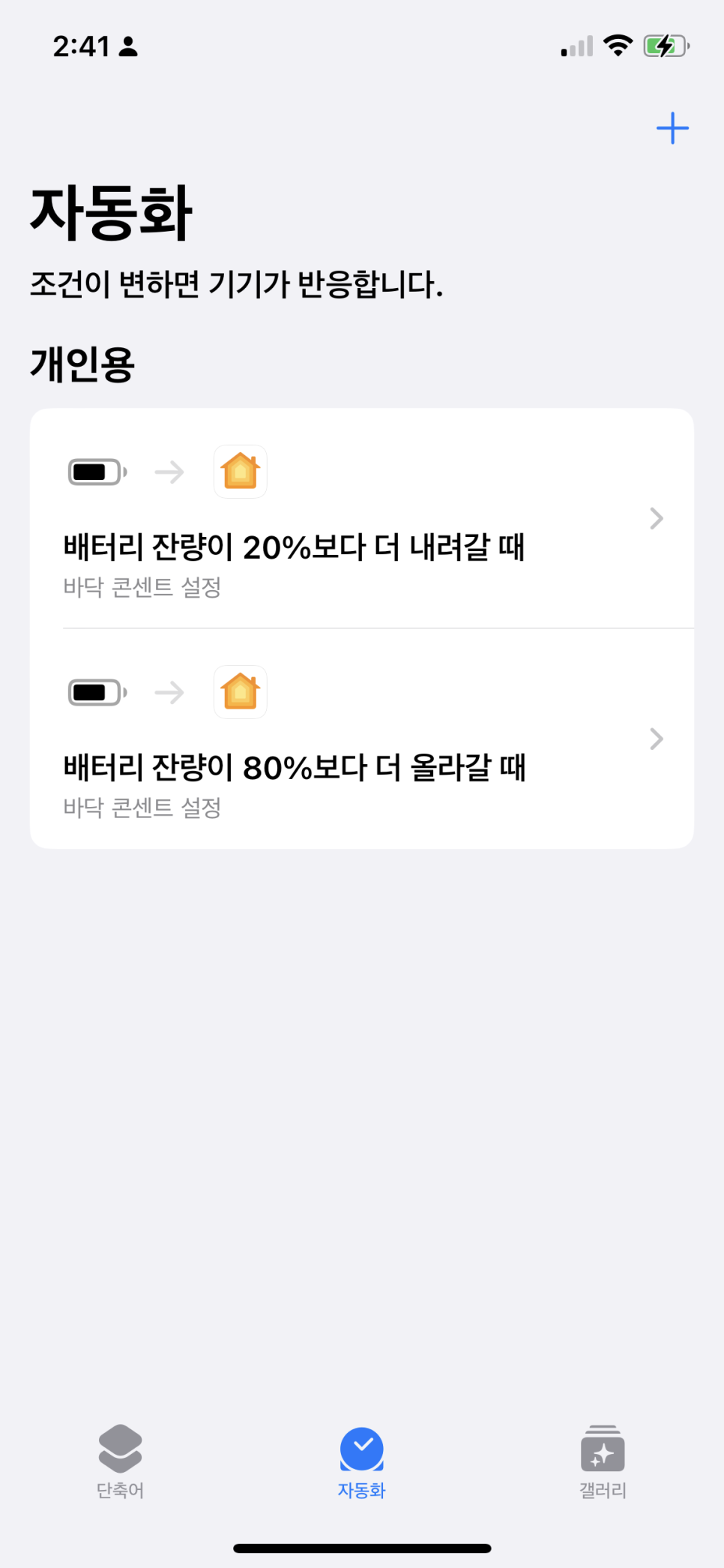Tap the battery icon on the 20% automation
This screenshot has width=724, height=1568.
pos(97,472)
